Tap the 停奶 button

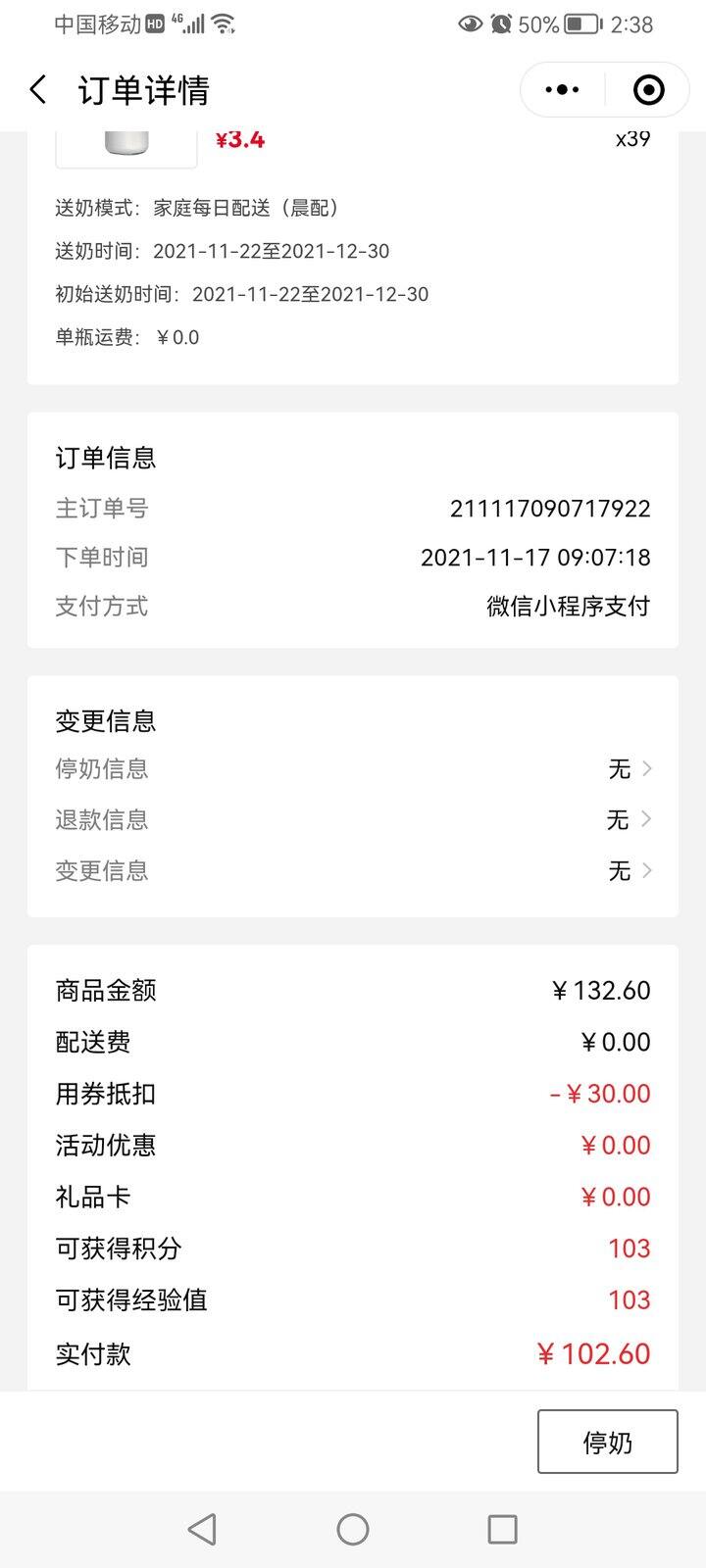coord(607,1442)
